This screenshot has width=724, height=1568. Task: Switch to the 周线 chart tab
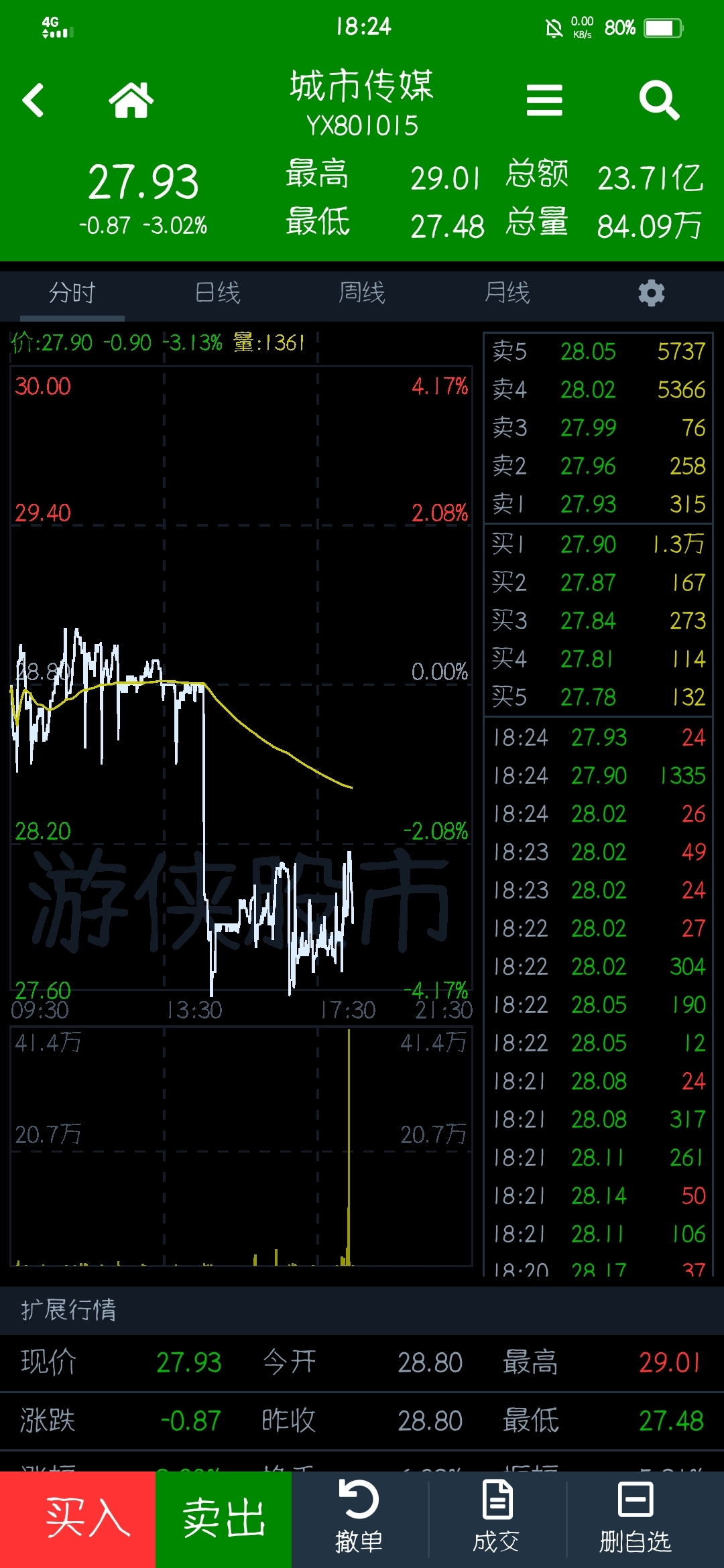click(362, 293)
